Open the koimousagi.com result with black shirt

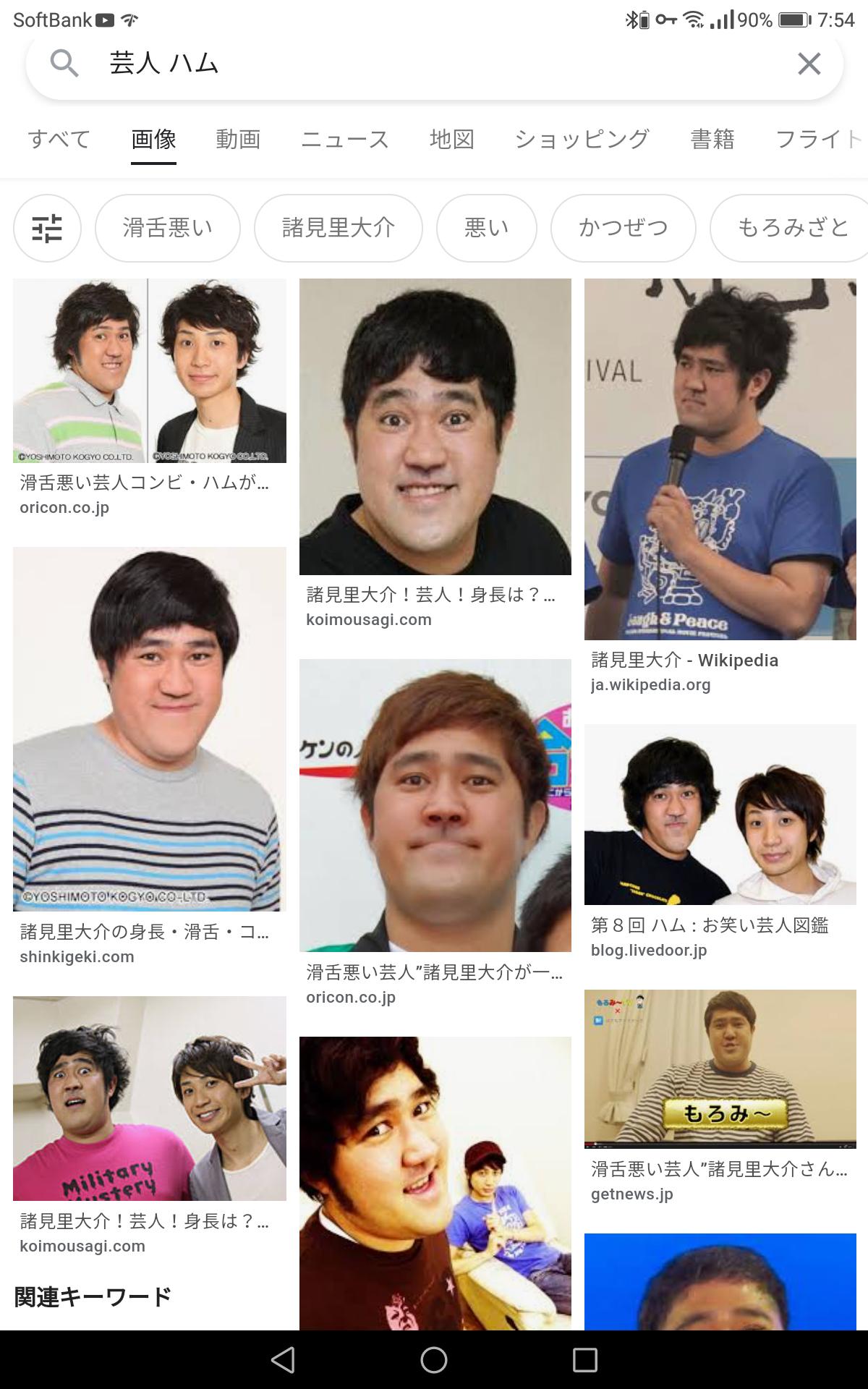pos(435,427)
